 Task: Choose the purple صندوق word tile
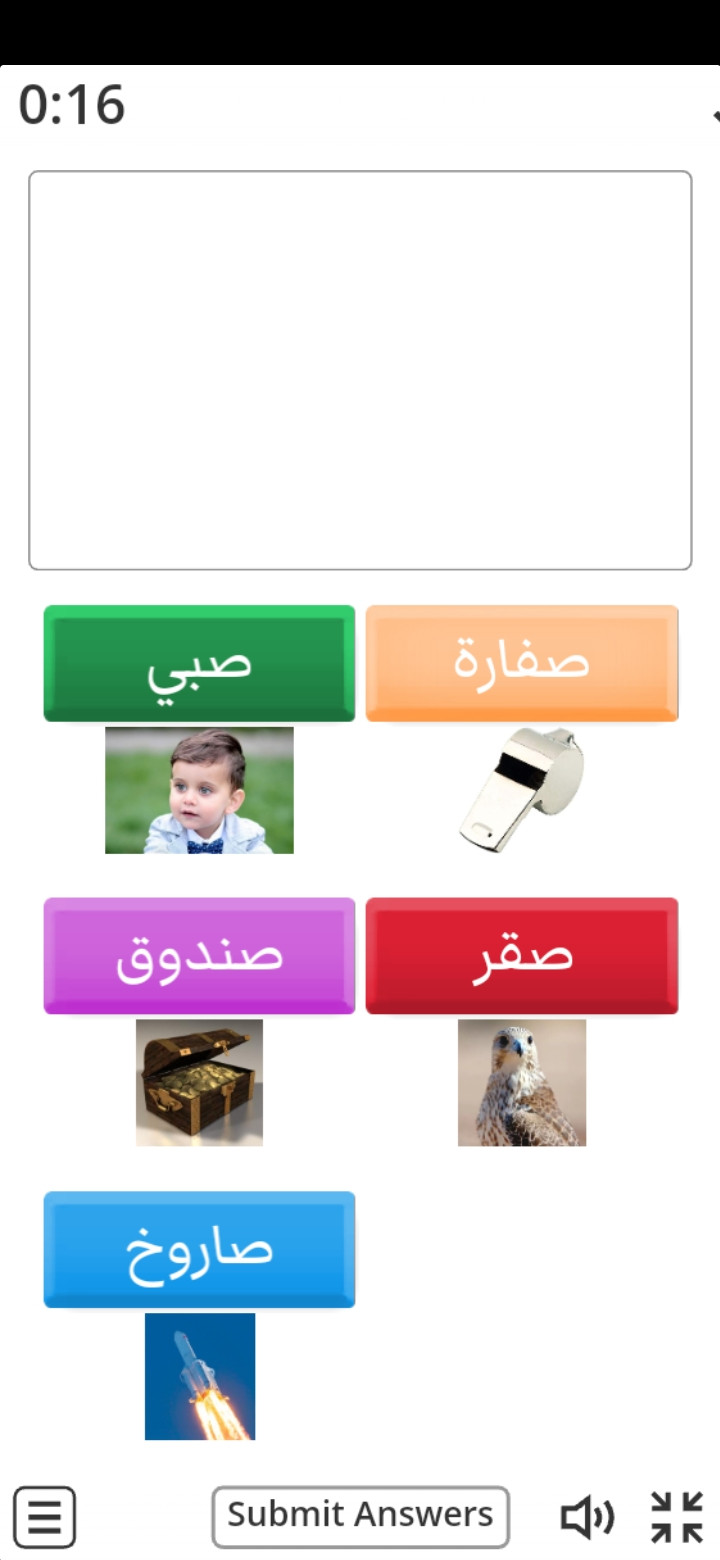[199, 956]
